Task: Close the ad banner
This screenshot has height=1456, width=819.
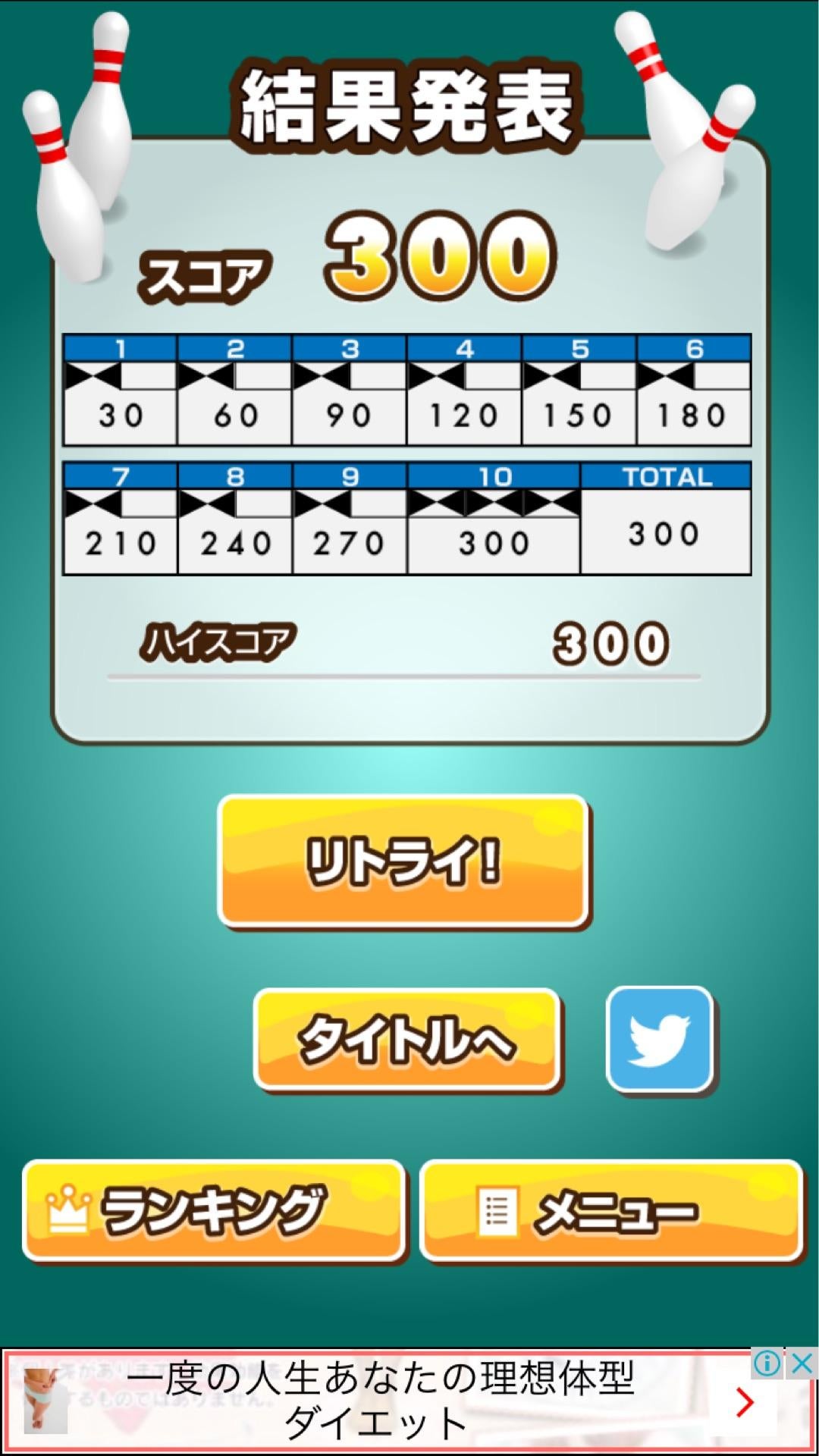Action: 802,1364
